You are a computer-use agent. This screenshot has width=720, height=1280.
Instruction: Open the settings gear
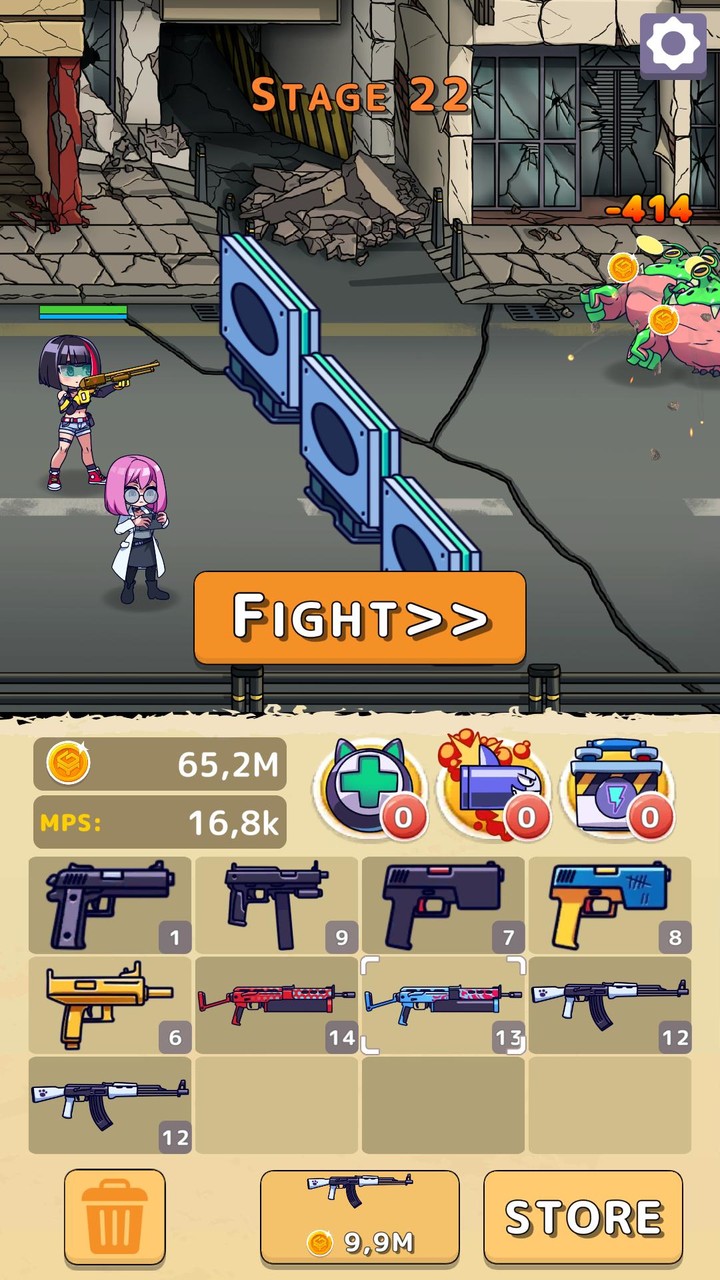pyautogui.click(x=672, y=43)
